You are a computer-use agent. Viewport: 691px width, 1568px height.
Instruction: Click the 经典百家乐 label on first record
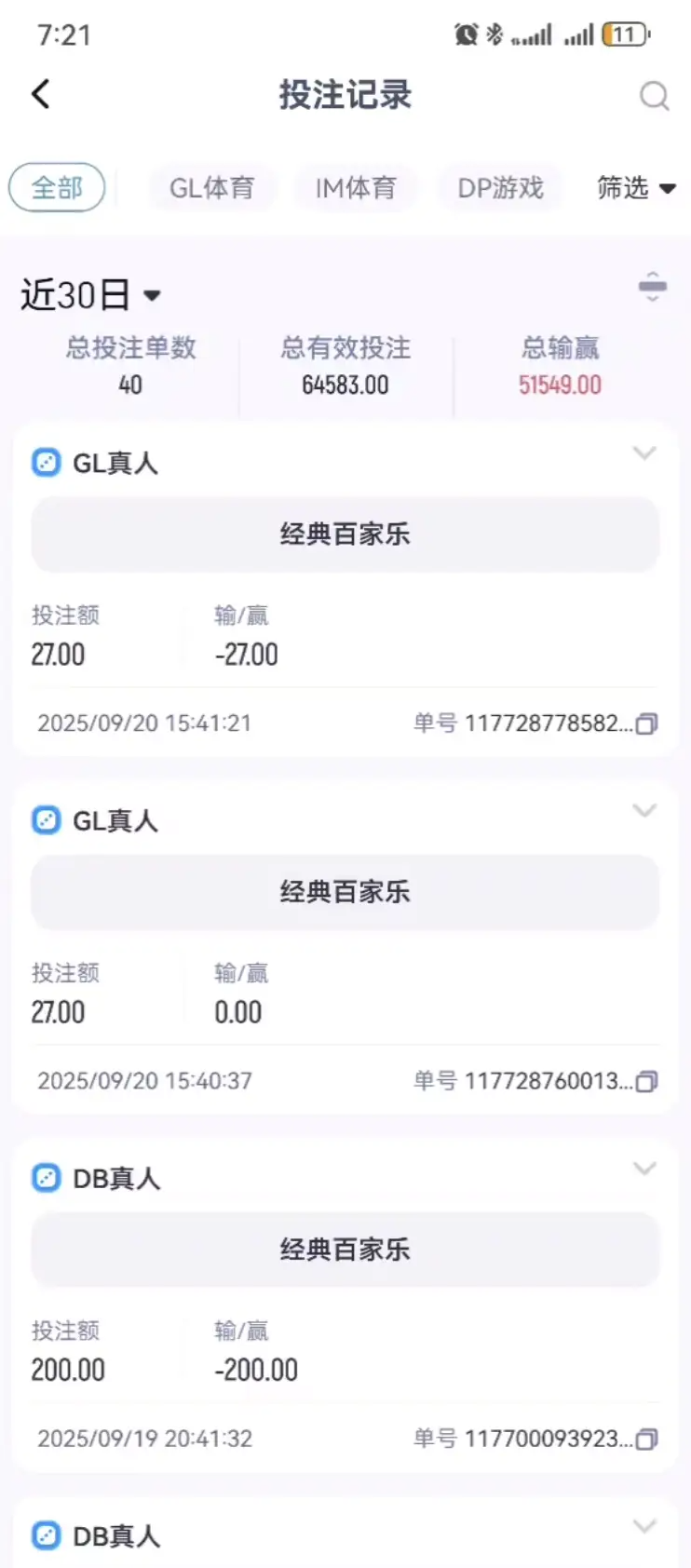coord(345,534)
